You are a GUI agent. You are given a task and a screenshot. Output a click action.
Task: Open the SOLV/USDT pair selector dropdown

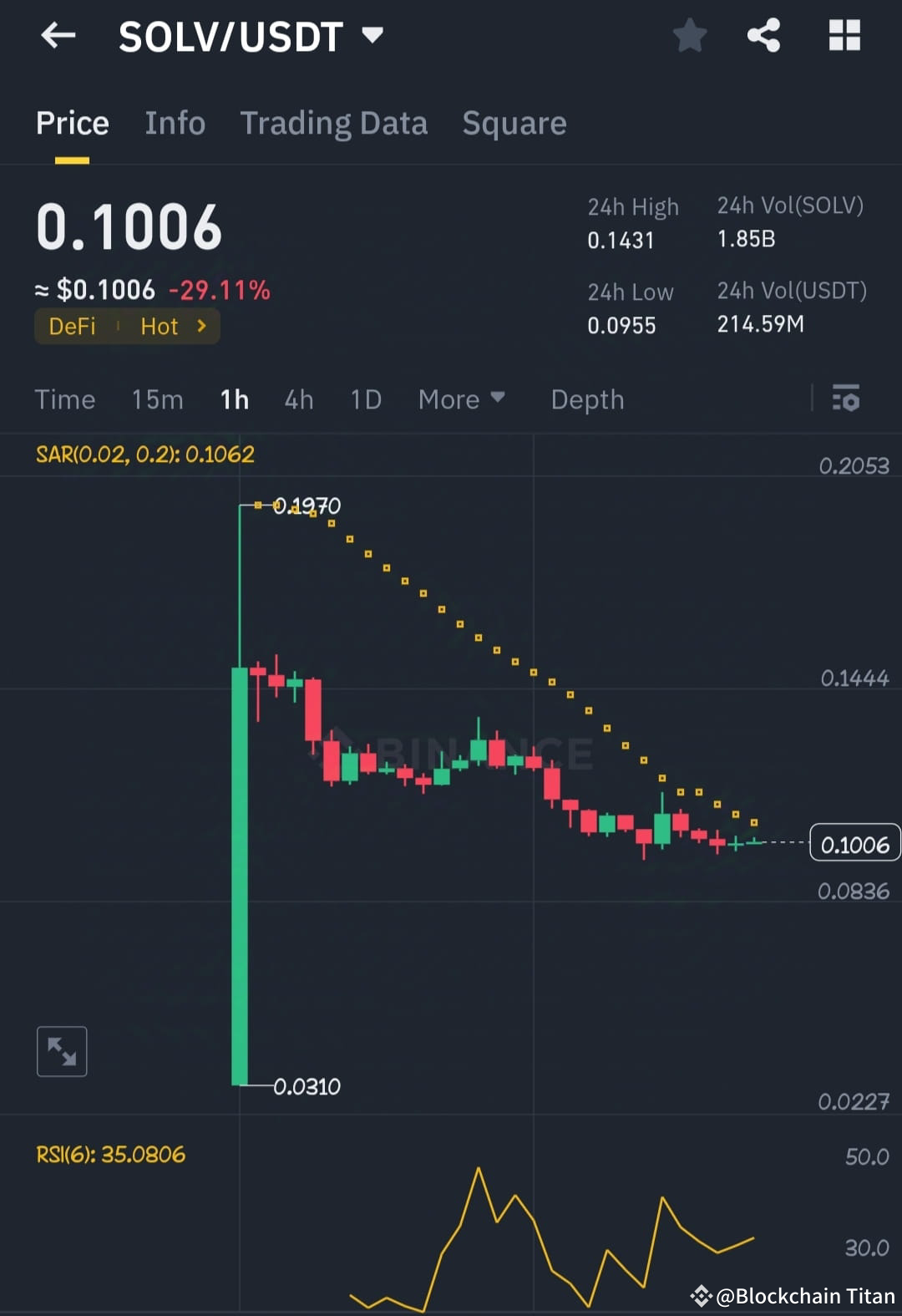[372, 35]
